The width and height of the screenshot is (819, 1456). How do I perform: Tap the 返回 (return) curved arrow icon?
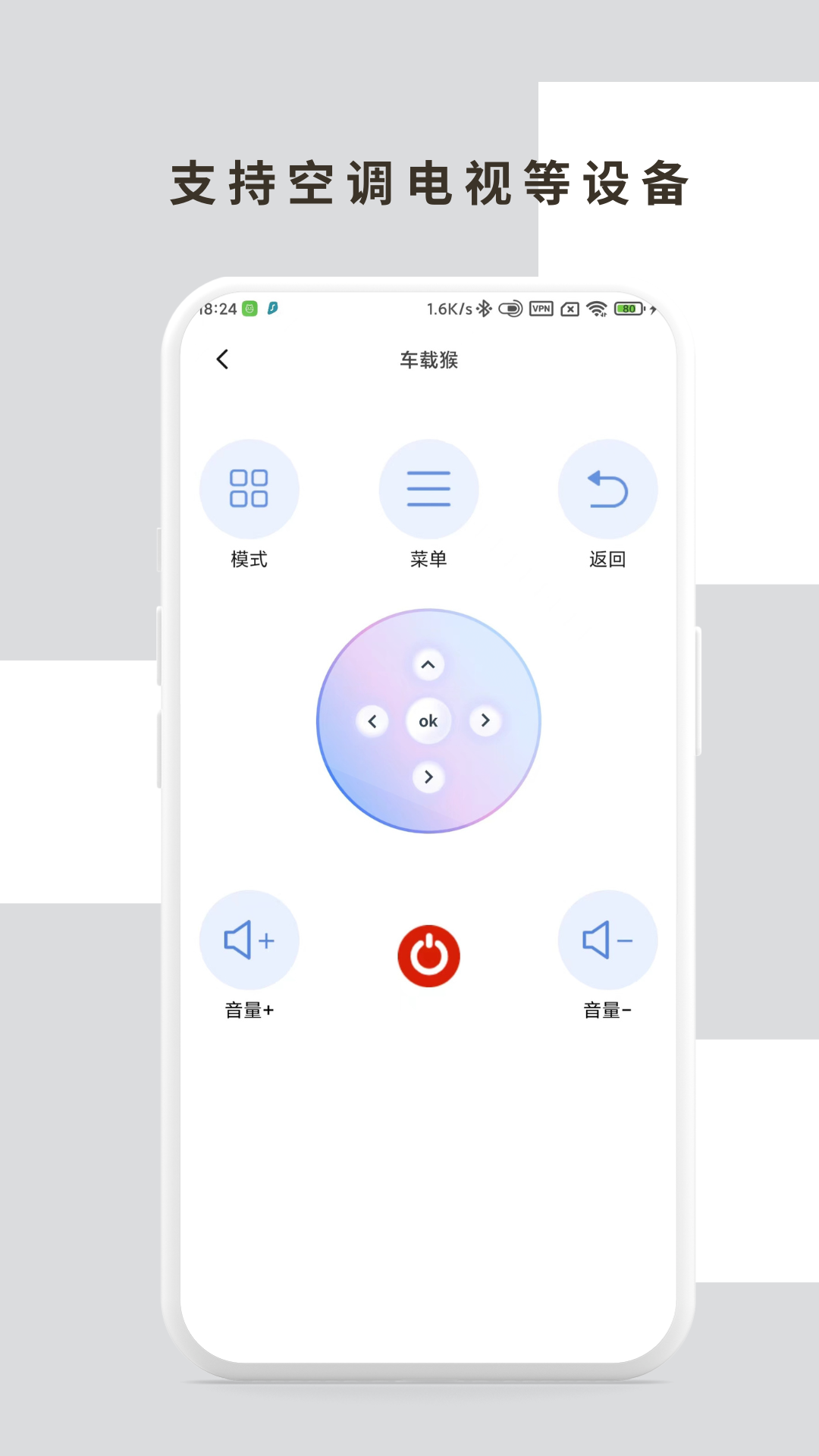point(607,489)
